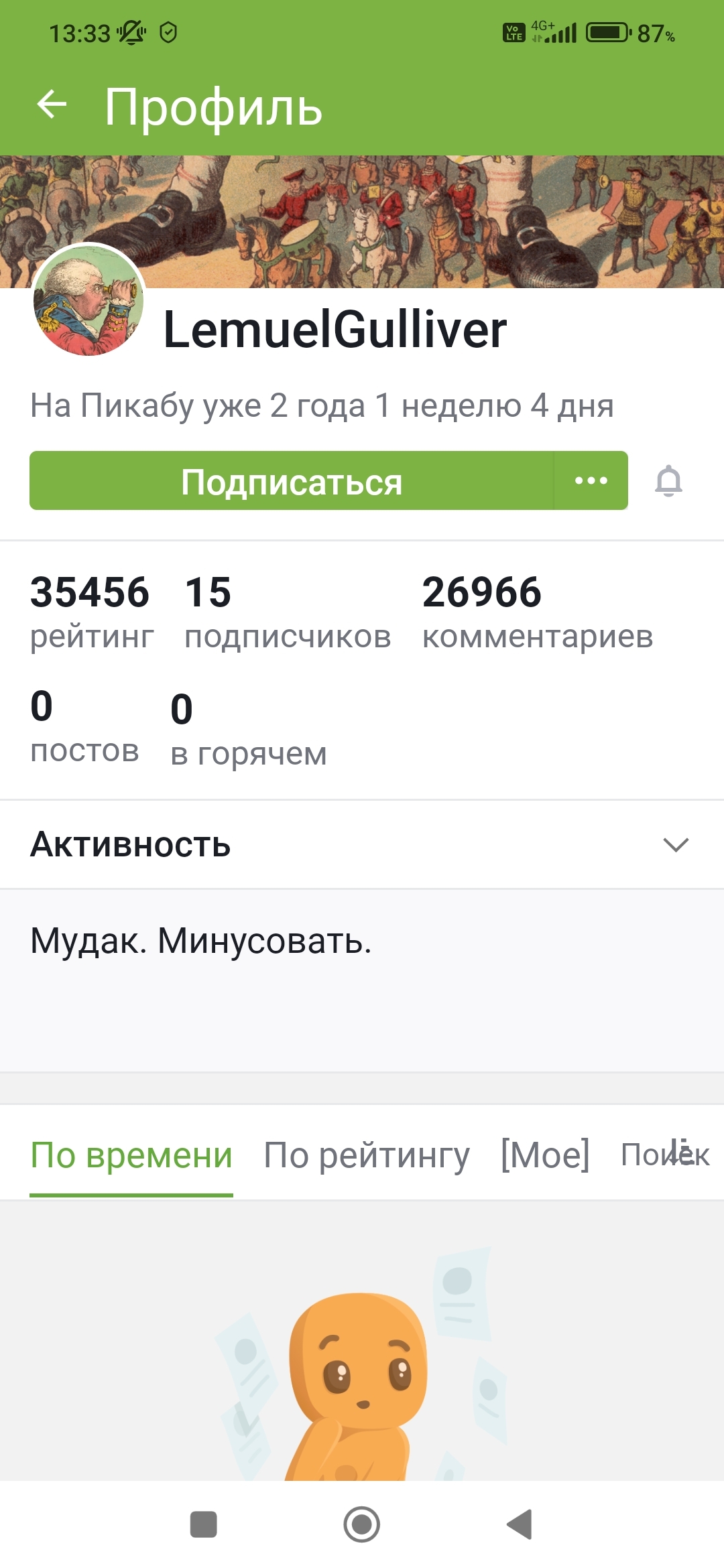Tap the notification bell for LemuelGulliver
Image resolution: width=724 pixels, height=1568 pixels.
click(x=668, y=481)
